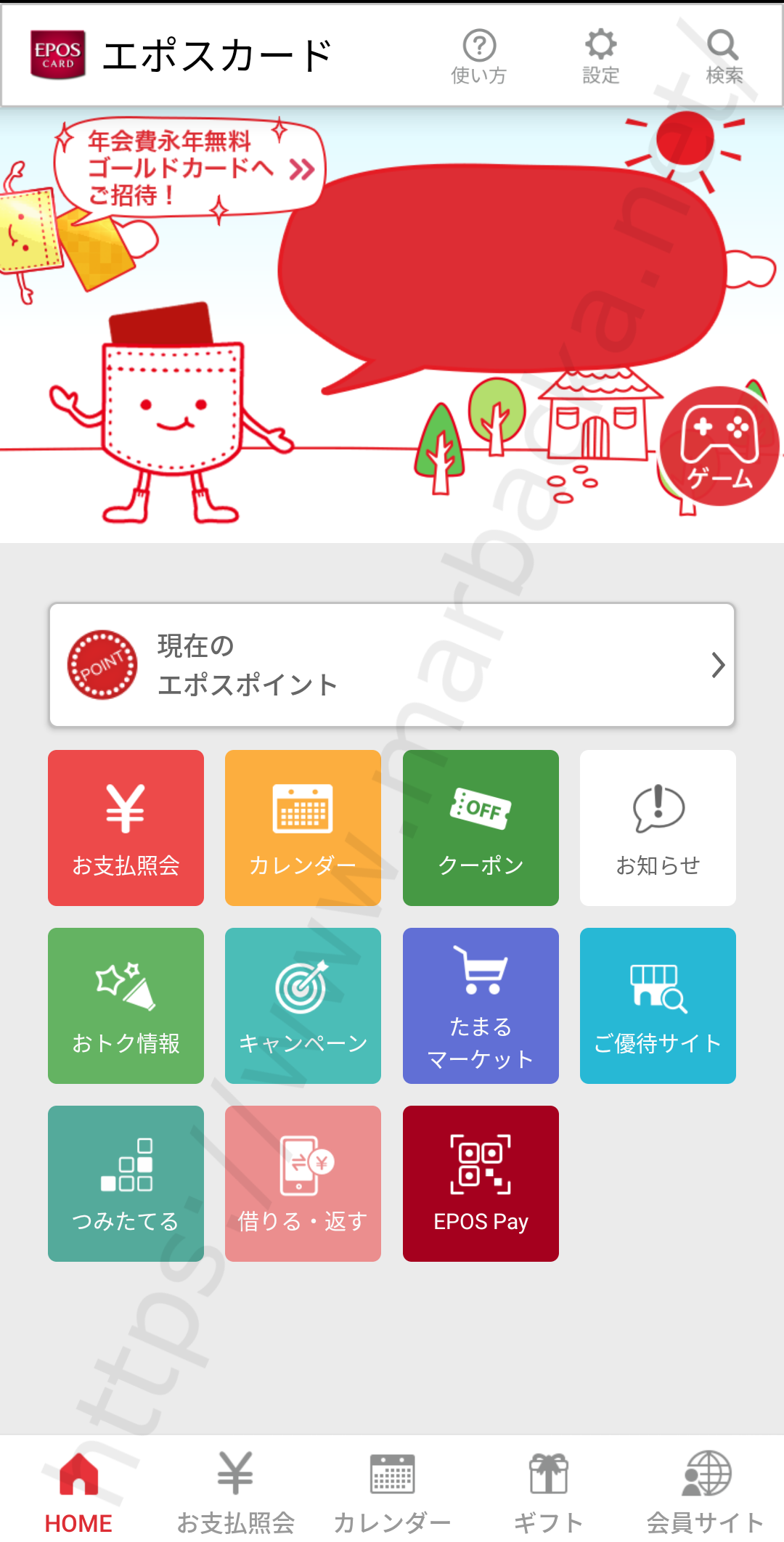Open the クーポン tile
The height and width of the screenshot is (1542, 784).
point(481,828)
